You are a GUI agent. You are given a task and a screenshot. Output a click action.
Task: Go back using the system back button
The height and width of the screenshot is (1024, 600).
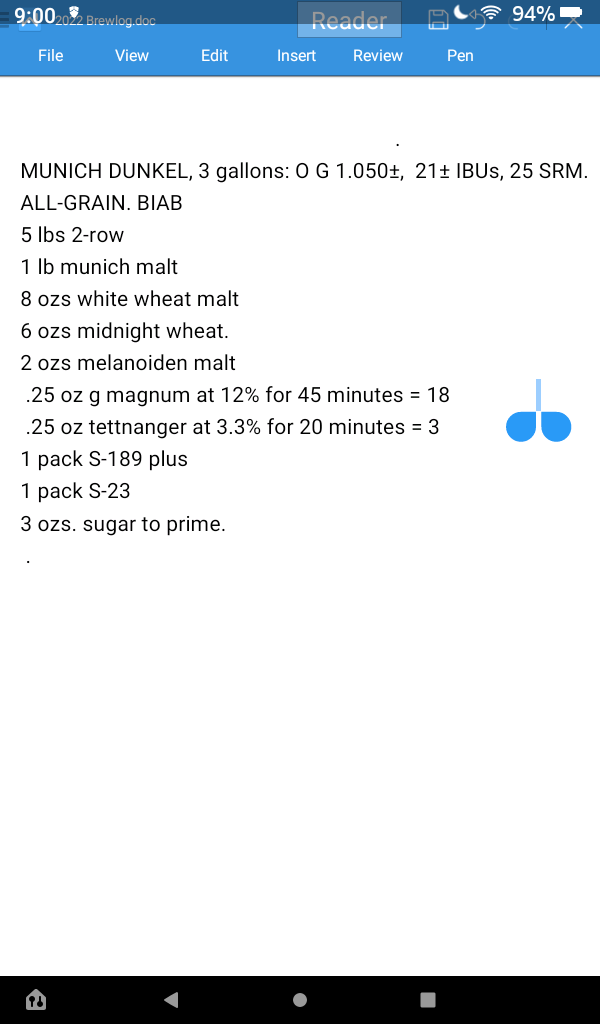(171, 999)
